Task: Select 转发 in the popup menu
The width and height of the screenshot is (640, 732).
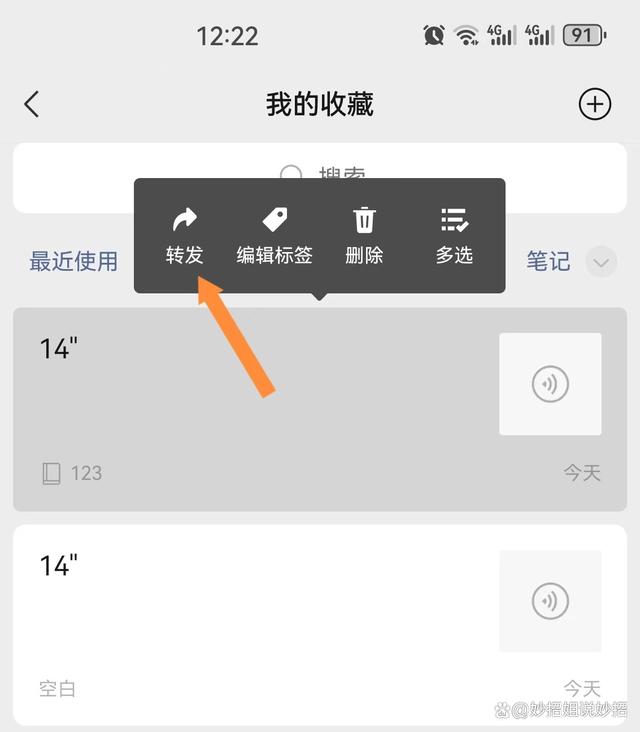Action: pyautogui.click(x=185, y=237)
